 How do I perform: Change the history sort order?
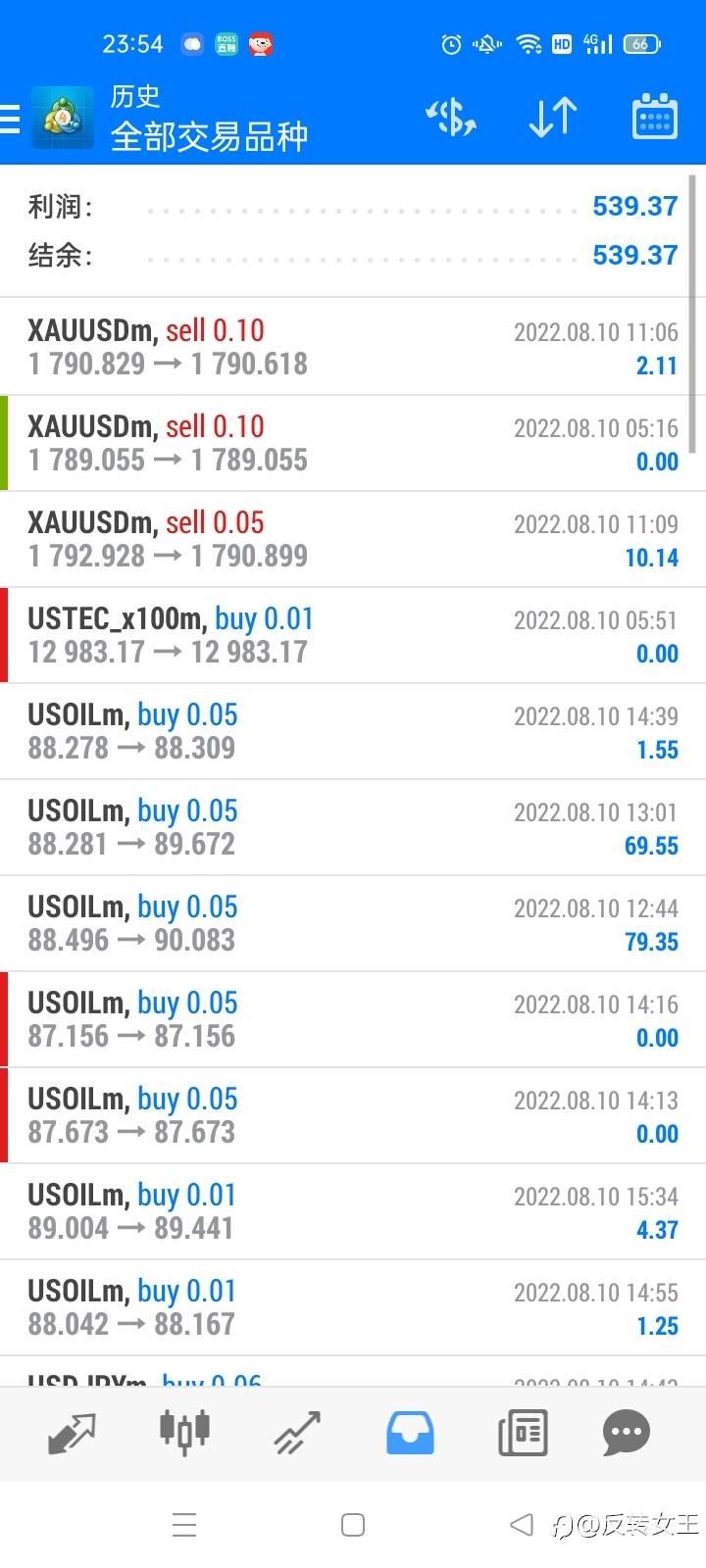click(552, 119)
